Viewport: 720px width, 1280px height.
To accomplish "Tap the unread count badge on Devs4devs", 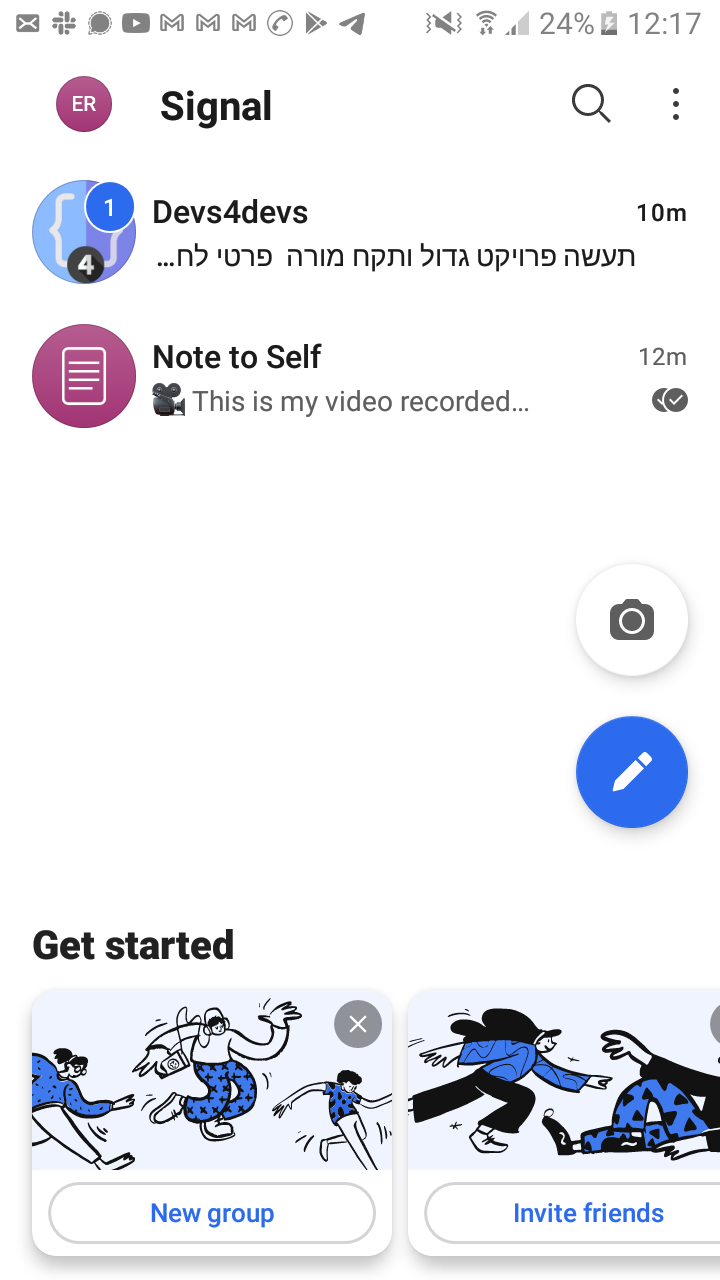I will point(110,206).
